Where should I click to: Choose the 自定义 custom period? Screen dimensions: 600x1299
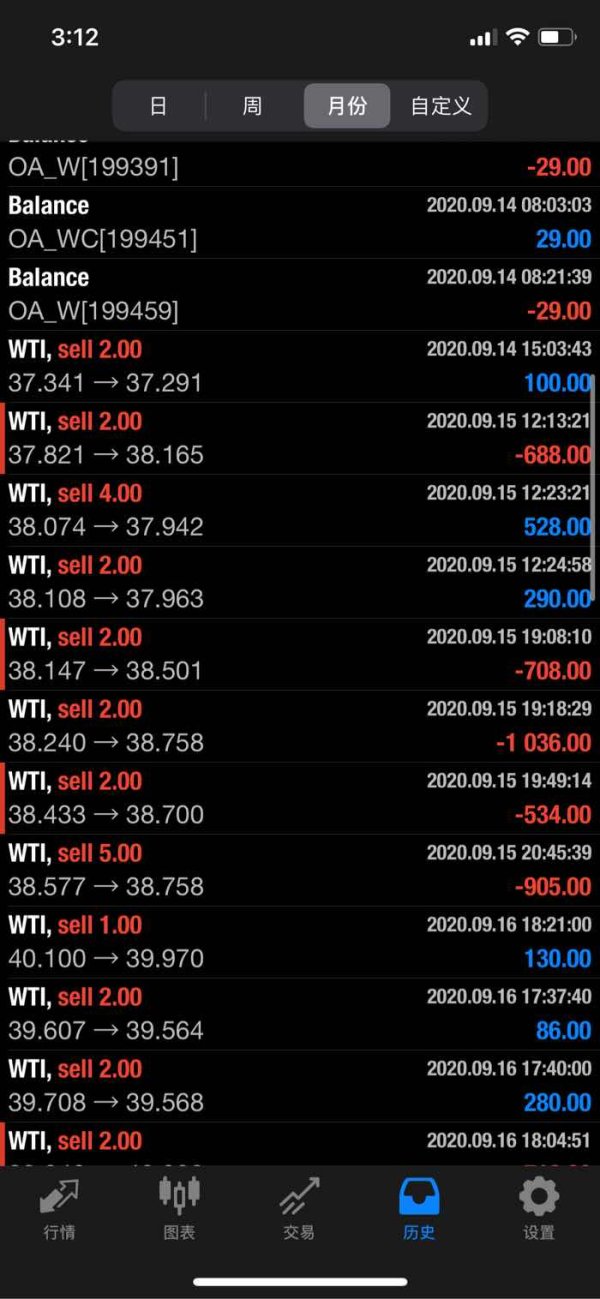(440, 106)
